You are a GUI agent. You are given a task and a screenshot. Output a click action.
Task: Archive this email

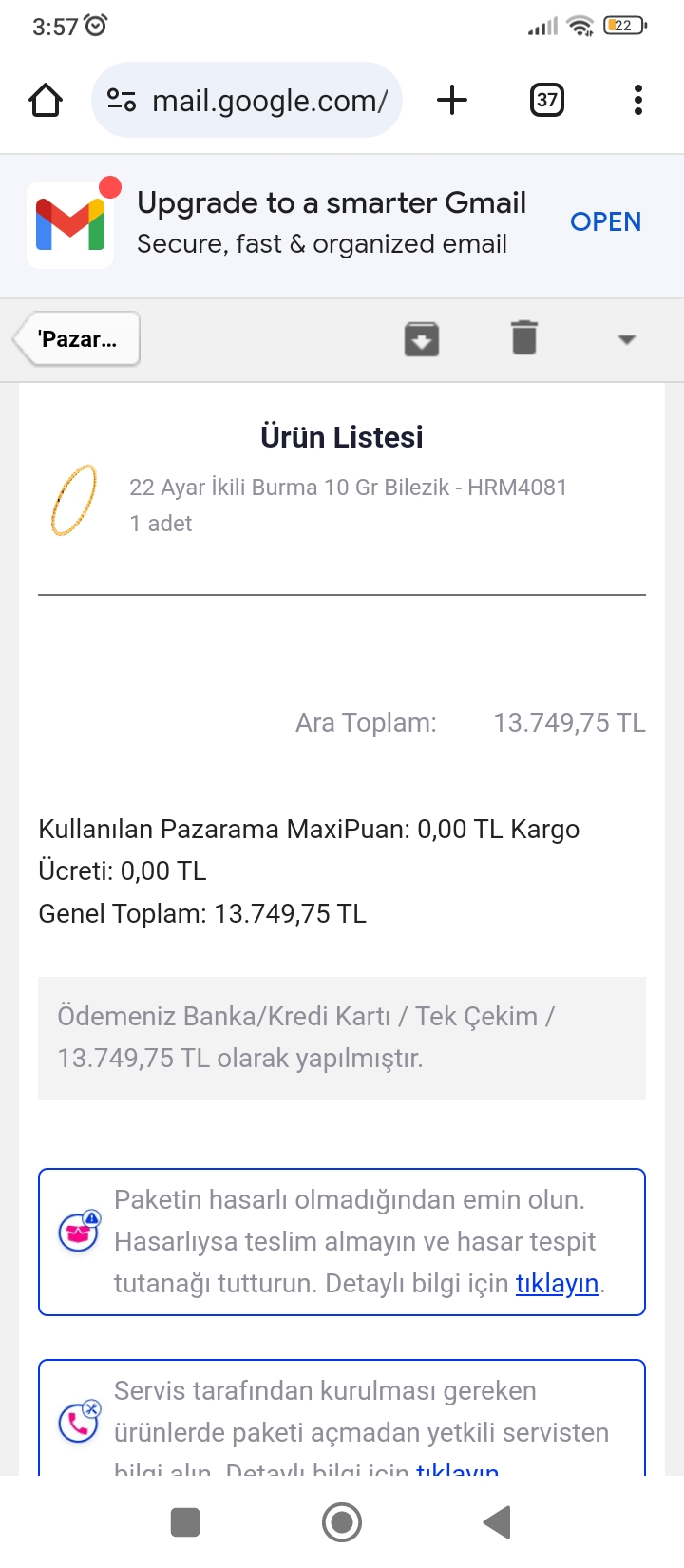pyautogui.click(x=422, y=338)
